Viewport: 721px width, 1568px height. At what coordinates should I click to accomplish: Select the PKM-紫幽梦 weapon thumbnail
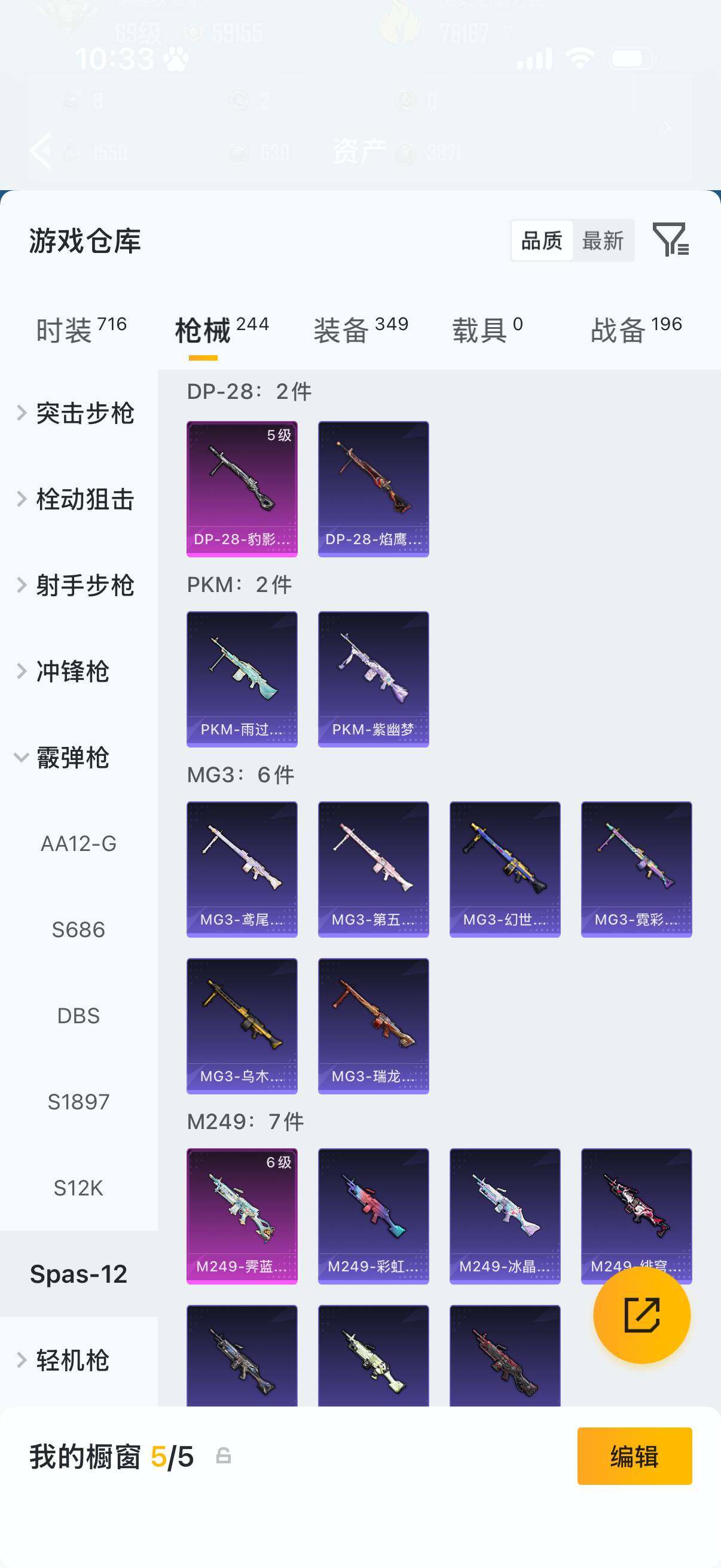click(373, 678)
